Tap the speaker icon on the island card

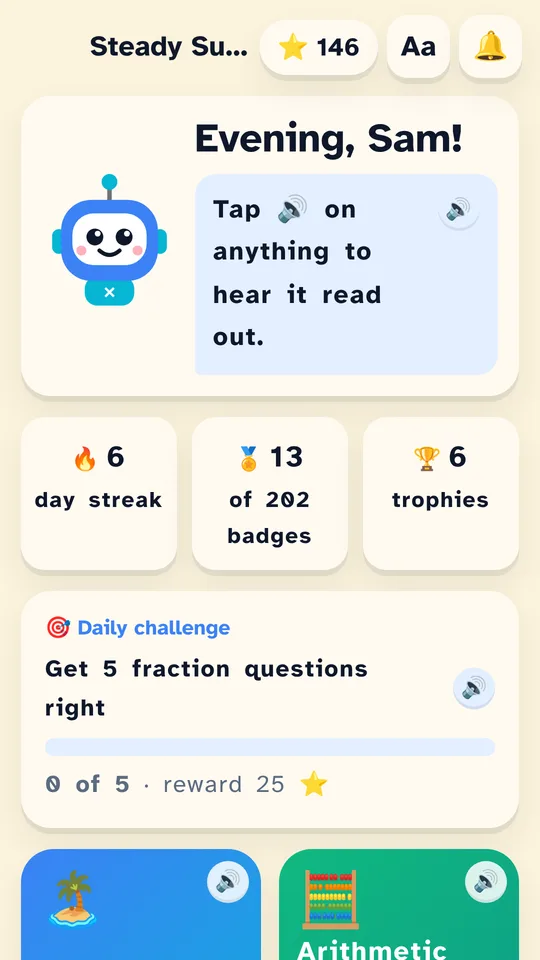tap(228, 882)
